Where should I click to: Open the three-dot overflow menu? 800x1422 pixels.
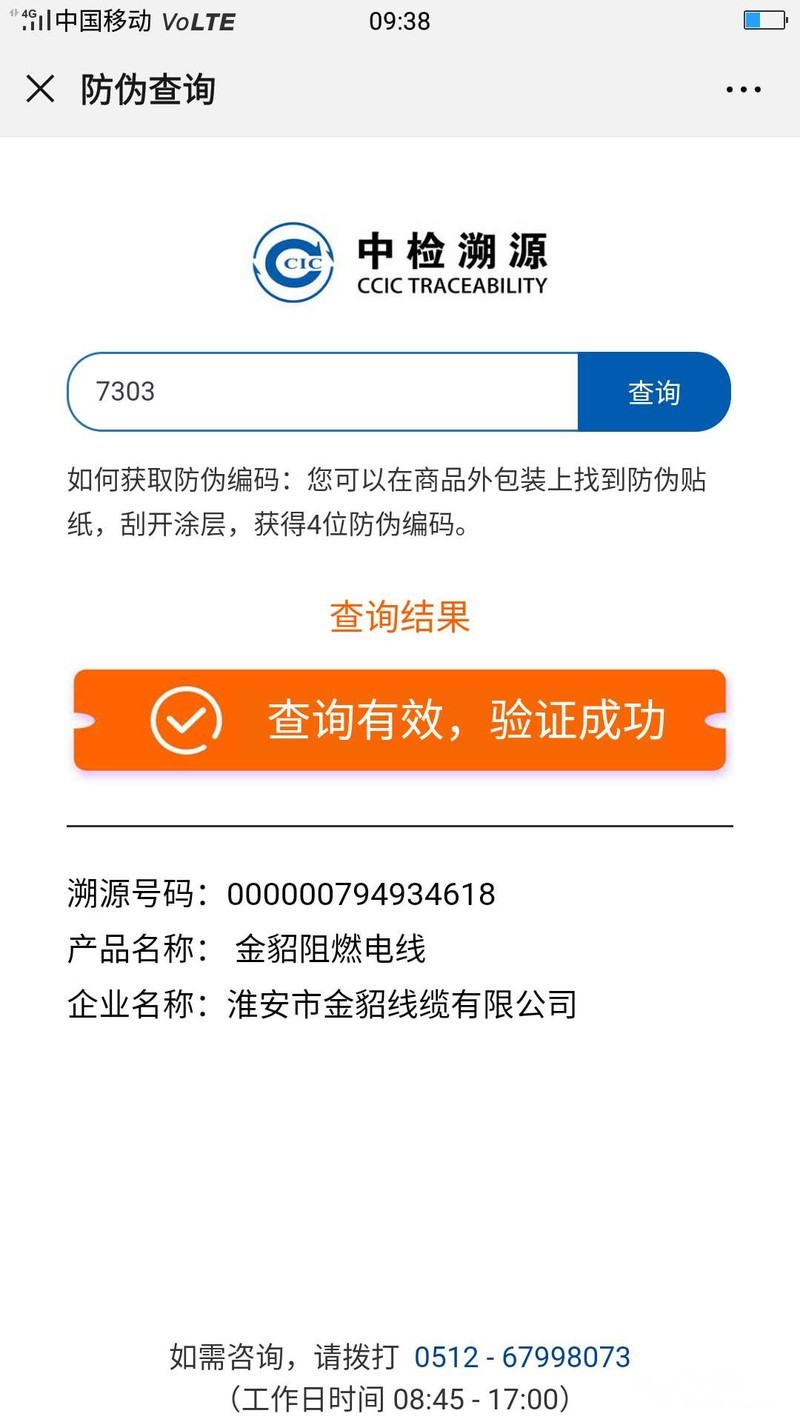pyautogui.click(x=744, y=90)
